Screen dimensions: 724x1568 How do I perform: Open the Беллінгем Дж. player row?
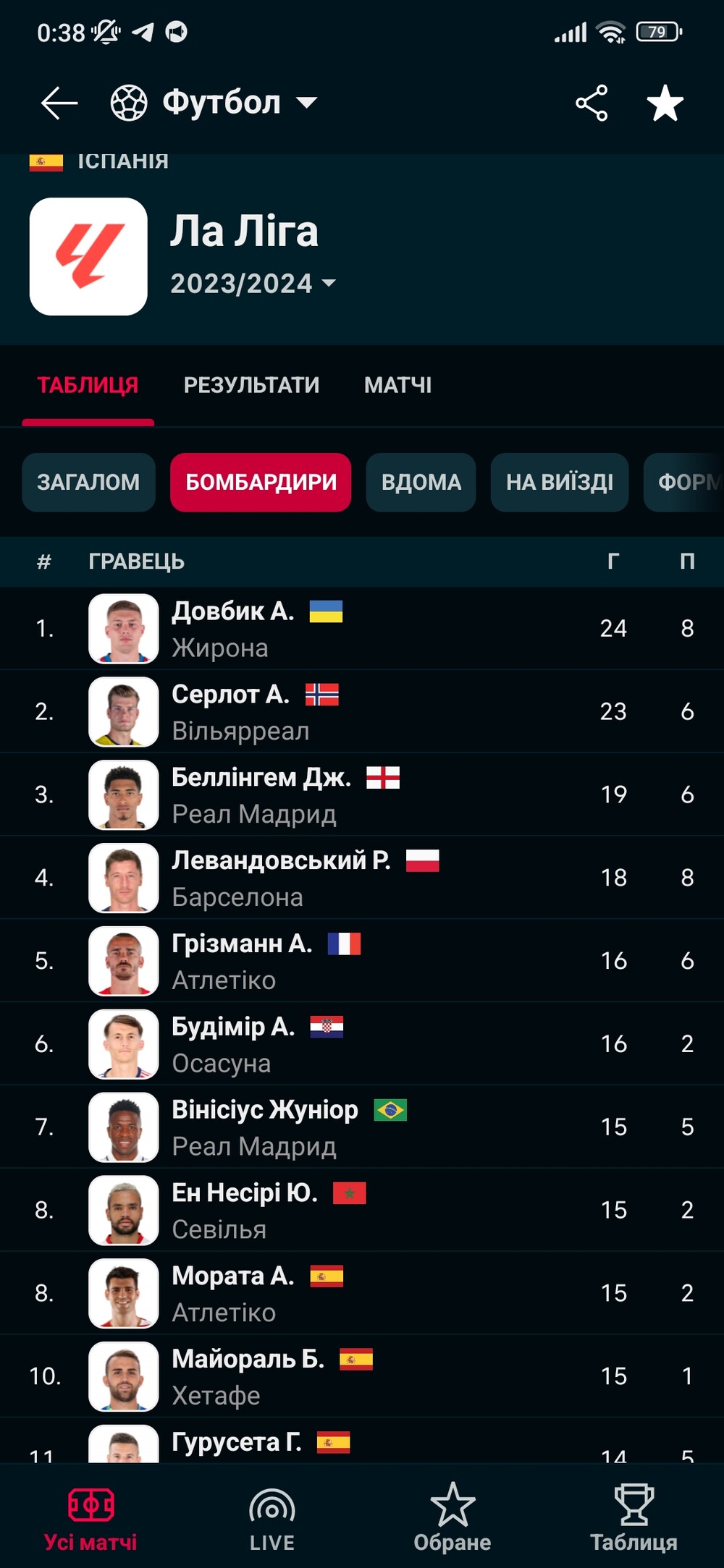[x=362, y=794]
